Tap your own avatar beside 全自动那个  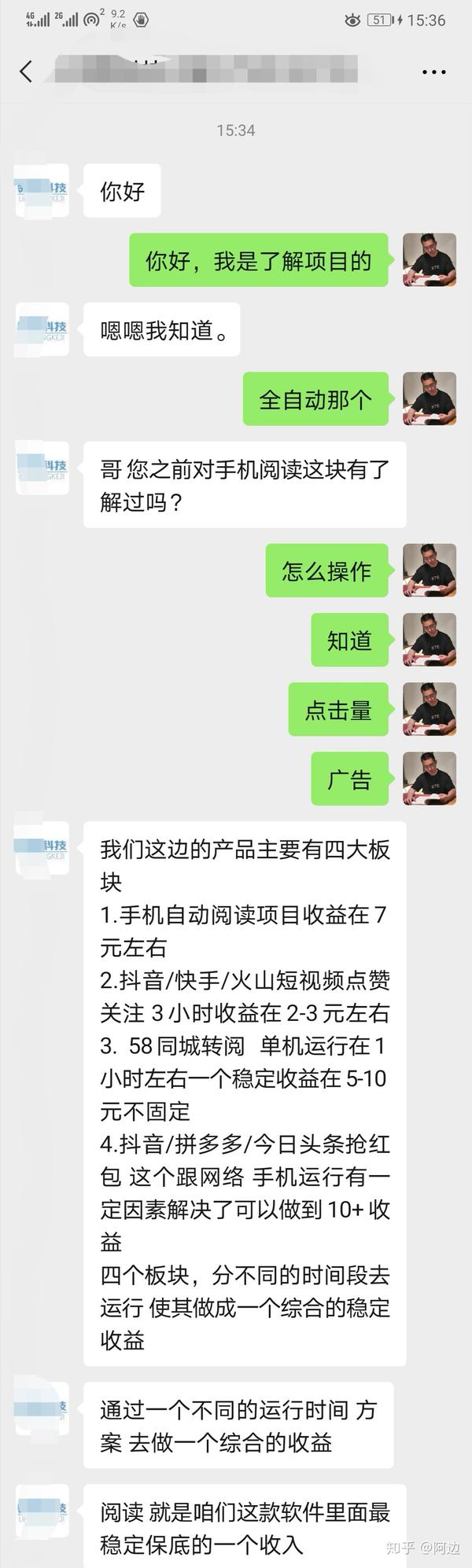click(430, 399)
